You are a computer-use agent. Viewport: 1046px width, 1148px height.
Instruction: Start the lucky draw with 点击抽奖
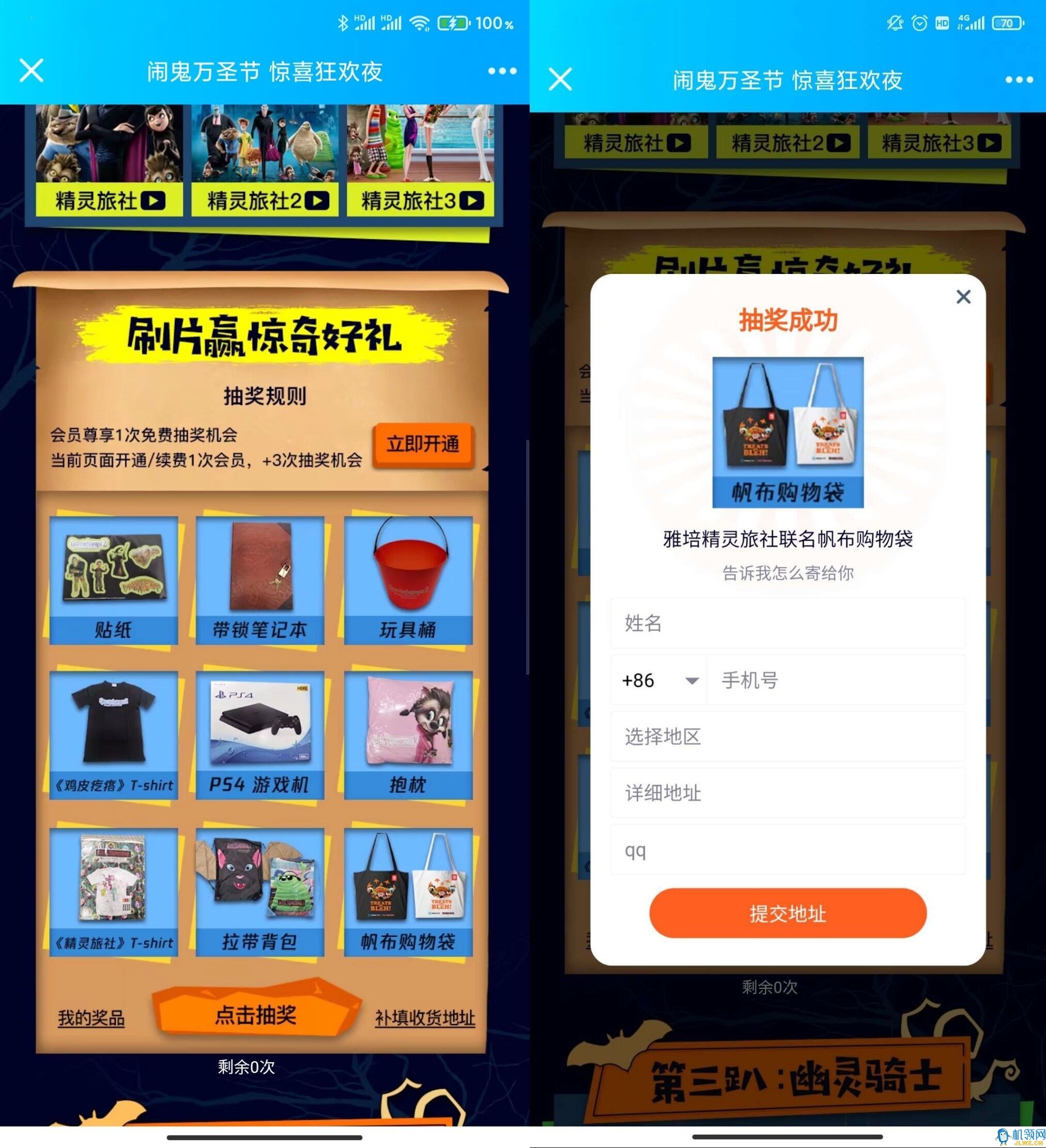256,1015
